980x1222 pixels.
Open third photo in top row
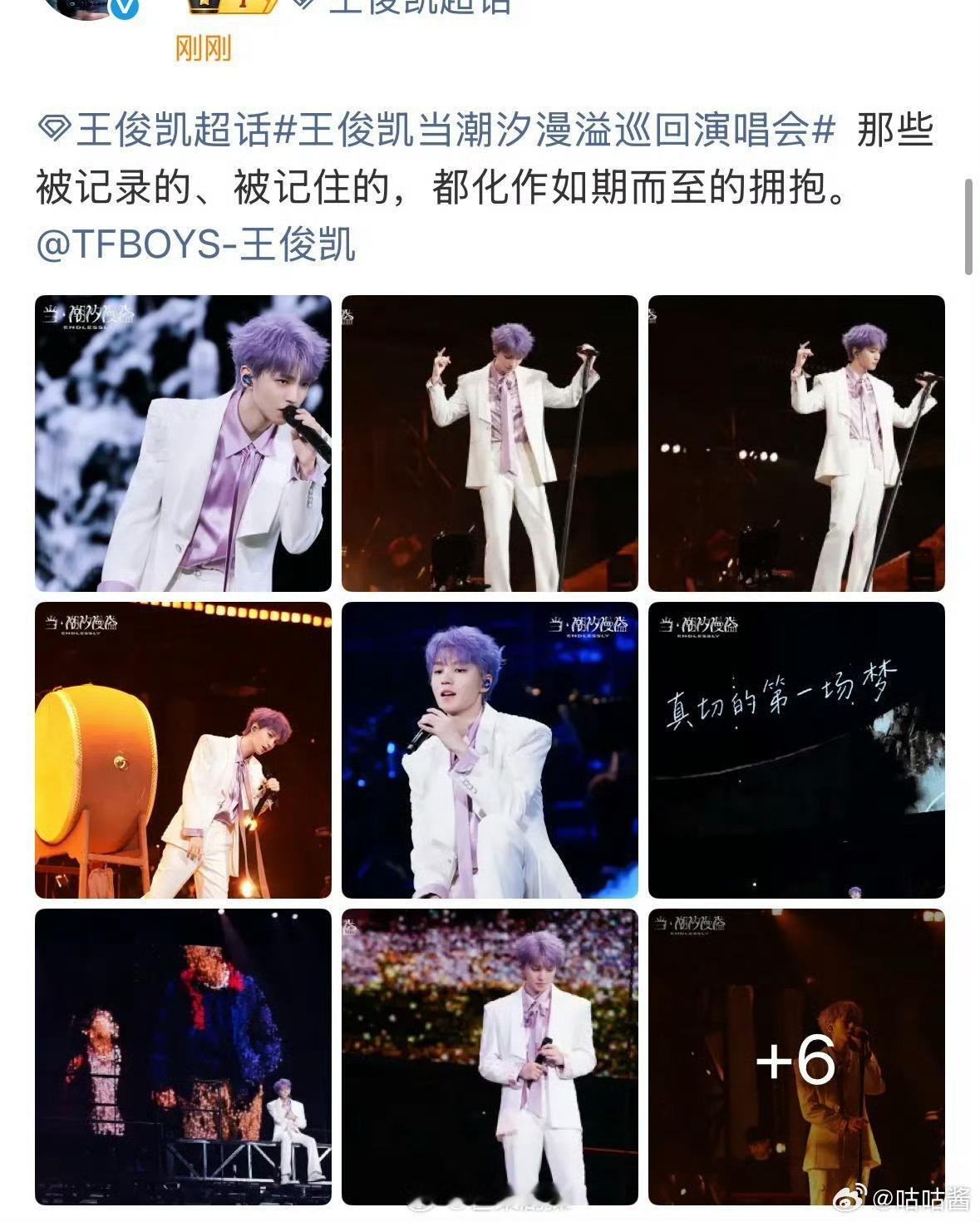796,443
